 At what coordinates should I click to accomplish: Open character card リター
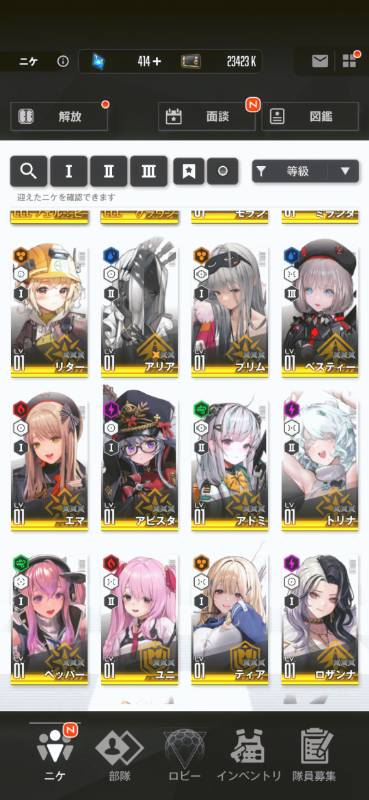pos(49,310)
